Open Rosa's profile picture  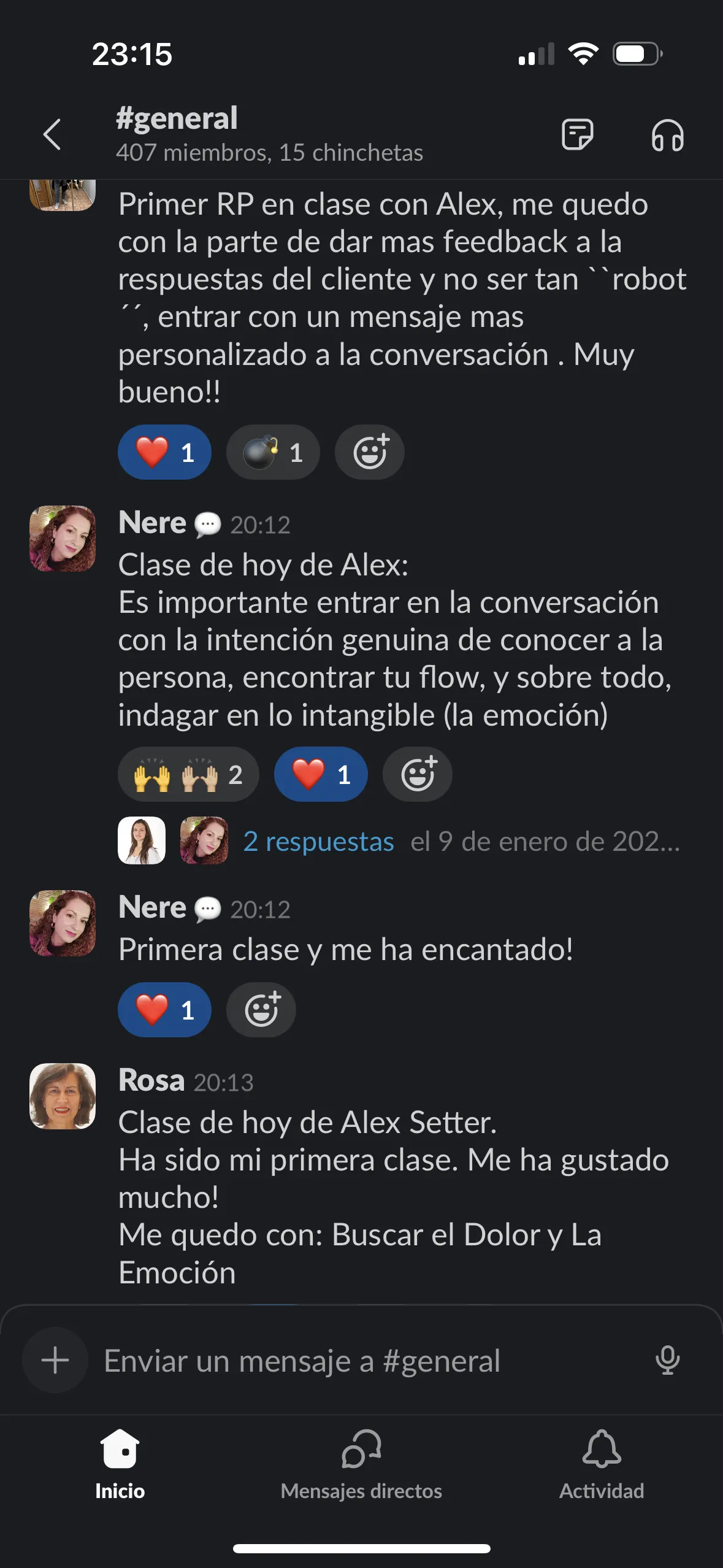pos(63,1096)
